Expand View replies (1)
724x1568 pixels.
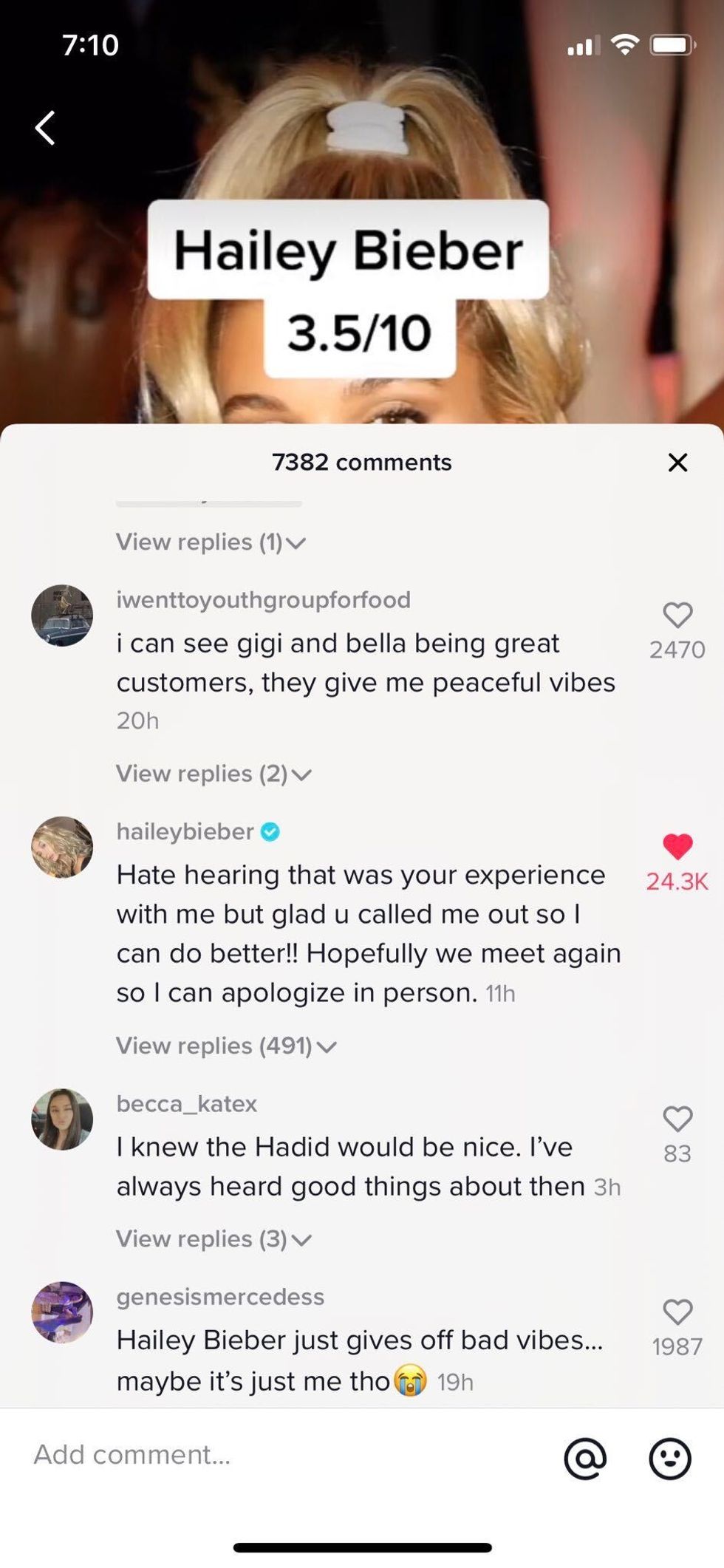211,542
